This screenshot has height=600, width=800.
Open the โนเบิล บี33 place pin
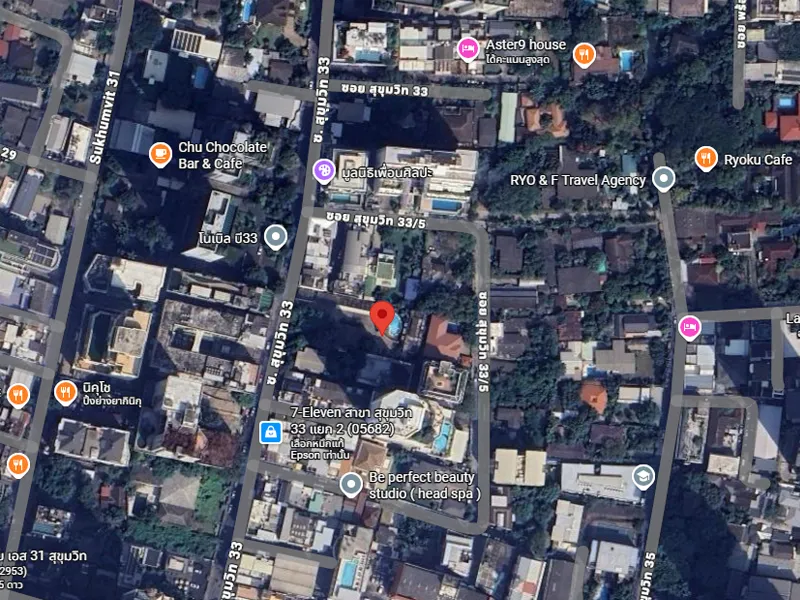pyautogui.click(x=276, y=238)
